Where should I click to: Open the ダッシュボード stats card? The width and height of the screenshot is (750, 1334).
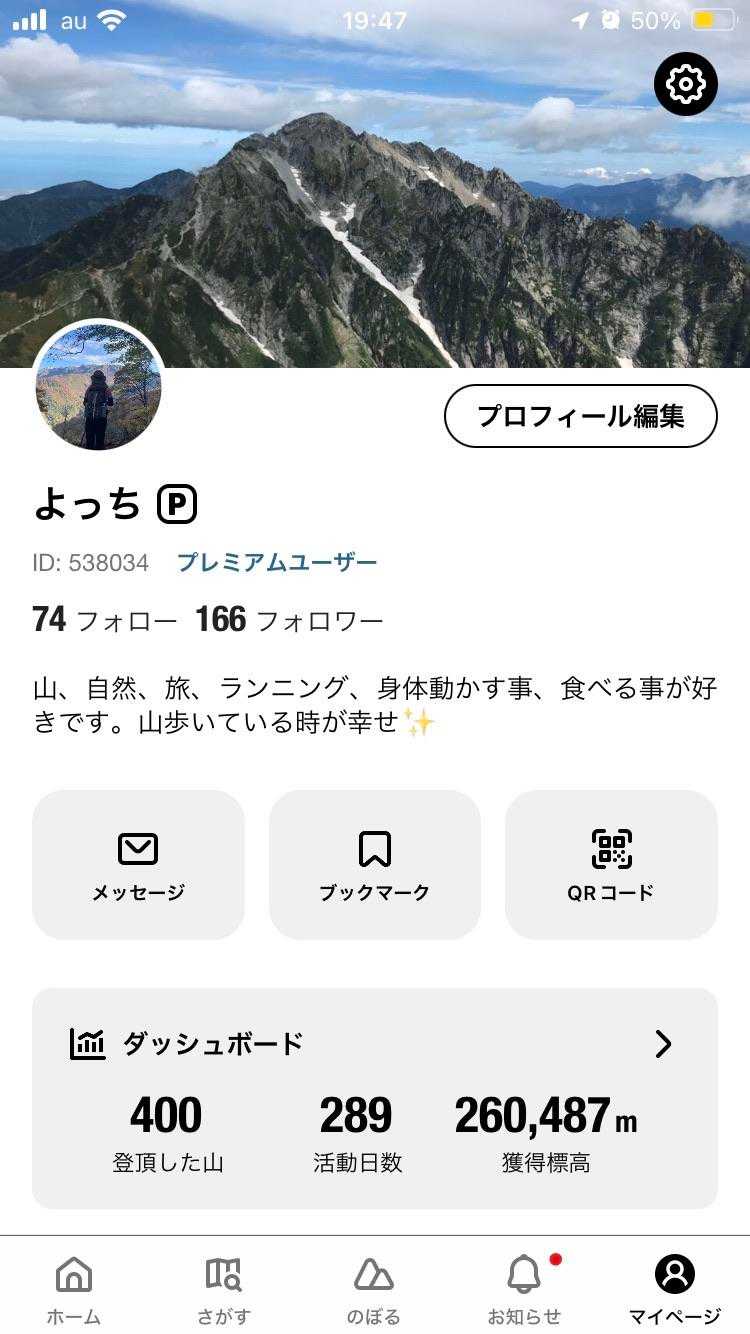[374, 1098]
